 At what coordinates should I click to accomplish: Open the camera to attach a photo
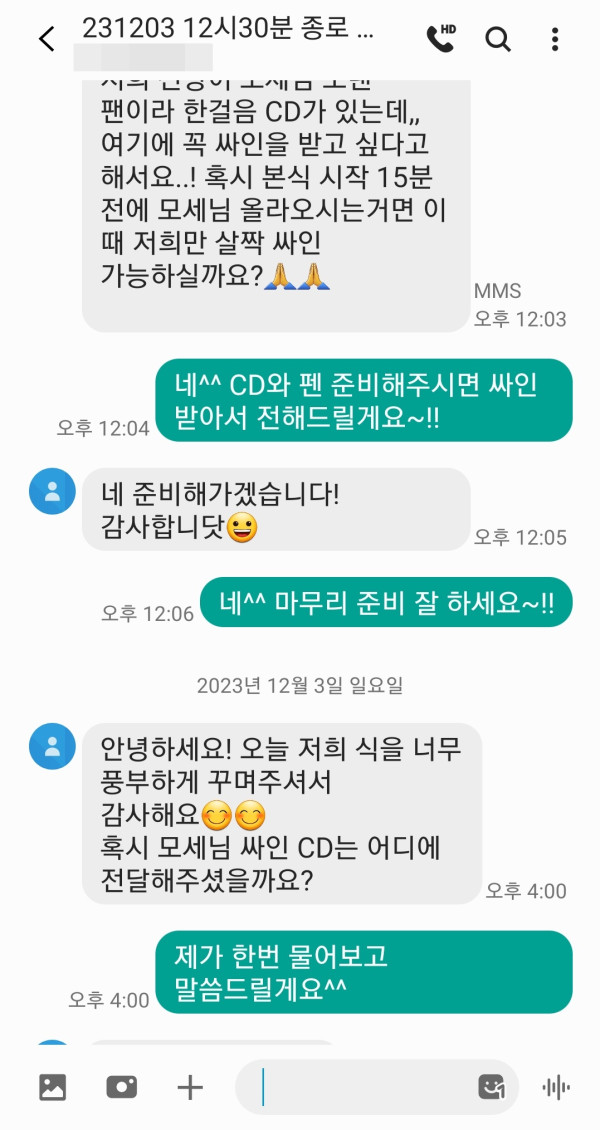[121, 1087]
